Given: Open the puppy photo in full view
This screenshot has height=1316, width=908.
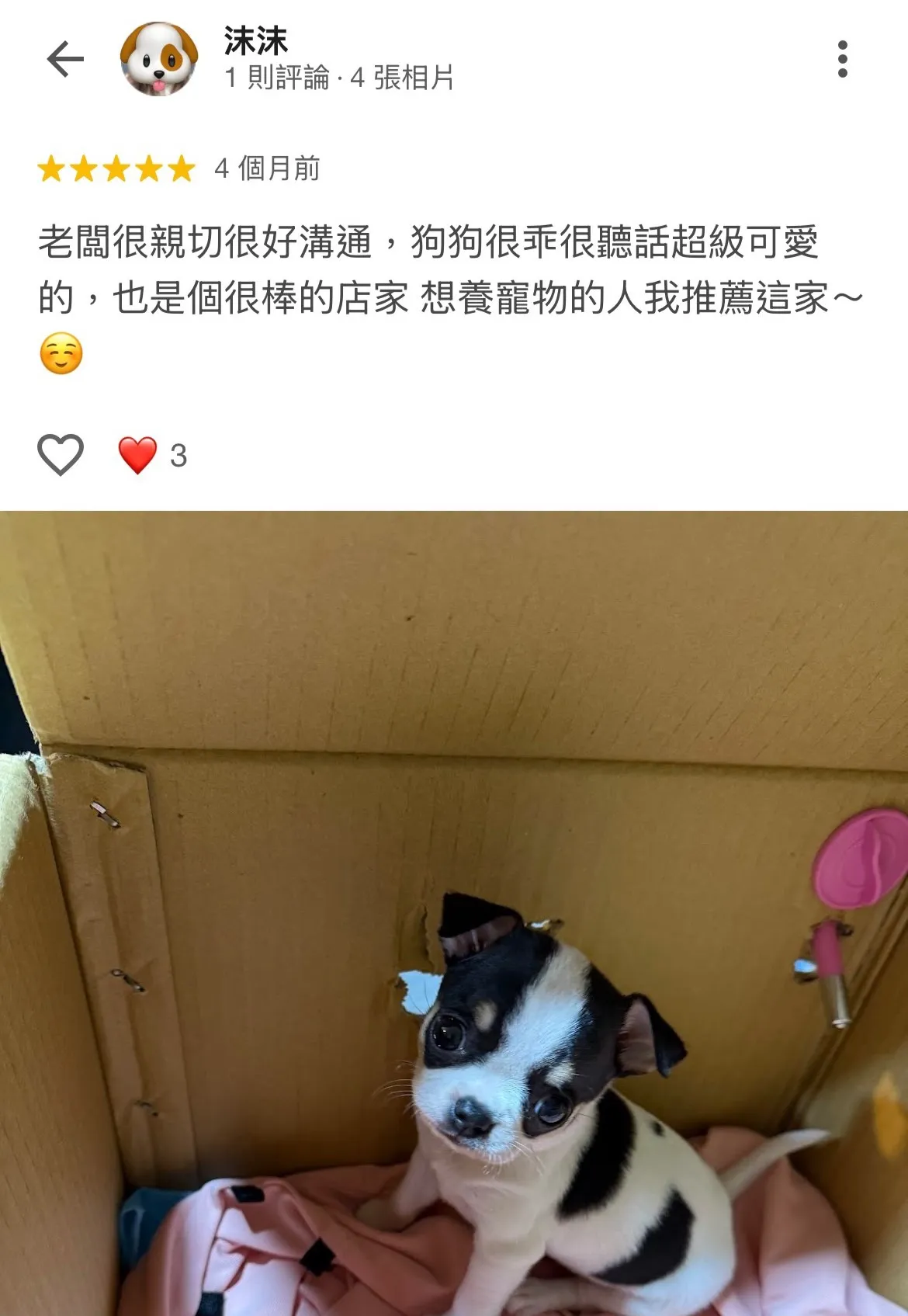Looking at the screenshot, I should (454, 912).
